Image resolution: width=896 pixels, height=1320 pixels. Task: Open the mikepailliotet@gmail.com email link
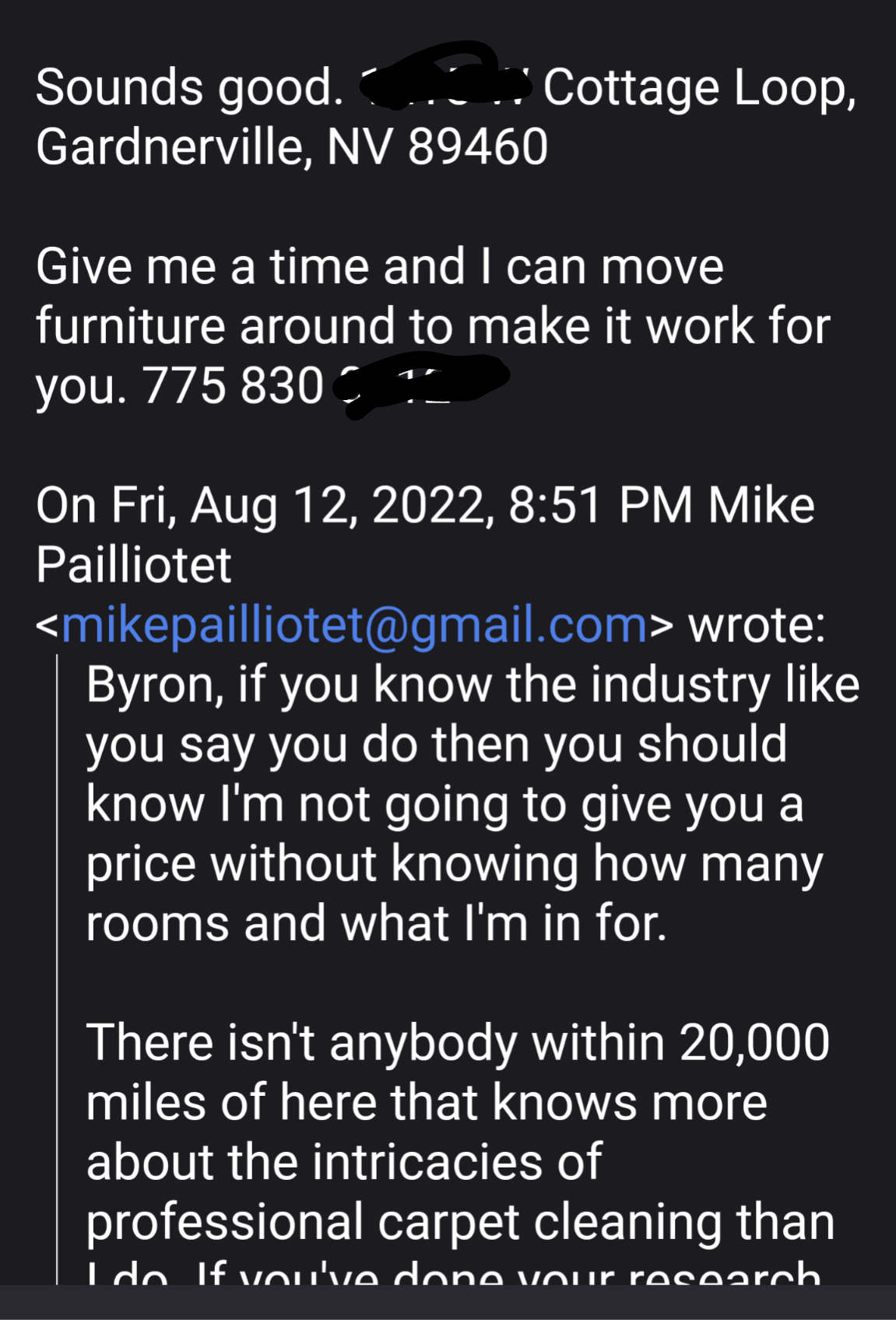coord(354,625)
